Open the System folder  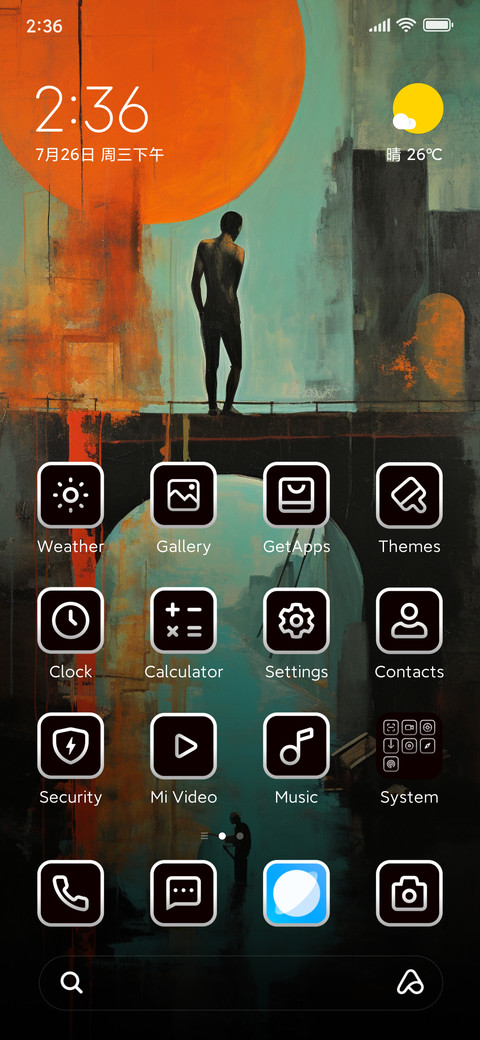tap(409, 746)
